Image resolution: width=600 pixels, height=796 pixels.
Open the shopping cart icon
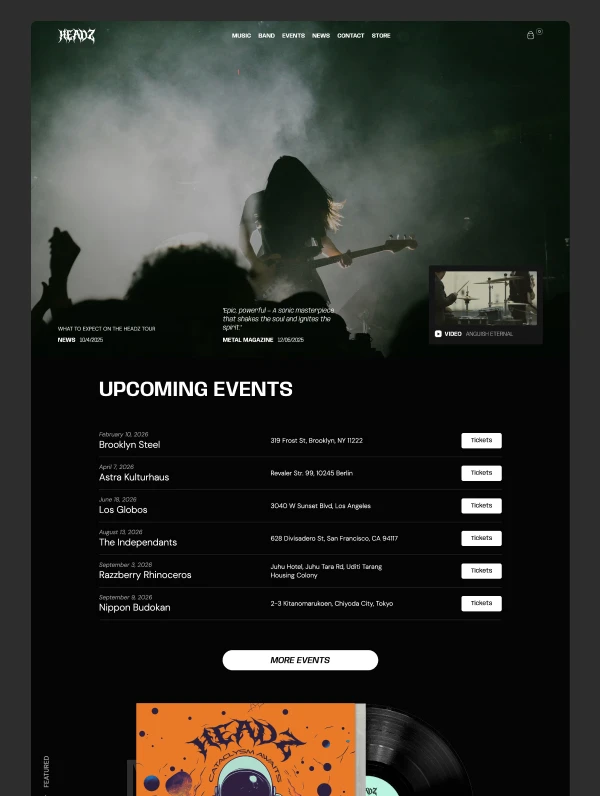point(531,35)
